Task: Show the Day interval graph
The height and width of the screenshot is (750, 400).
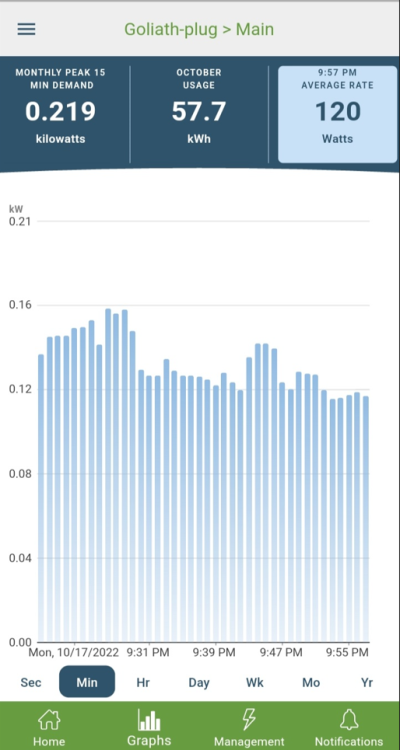Action: coord(199,682)
